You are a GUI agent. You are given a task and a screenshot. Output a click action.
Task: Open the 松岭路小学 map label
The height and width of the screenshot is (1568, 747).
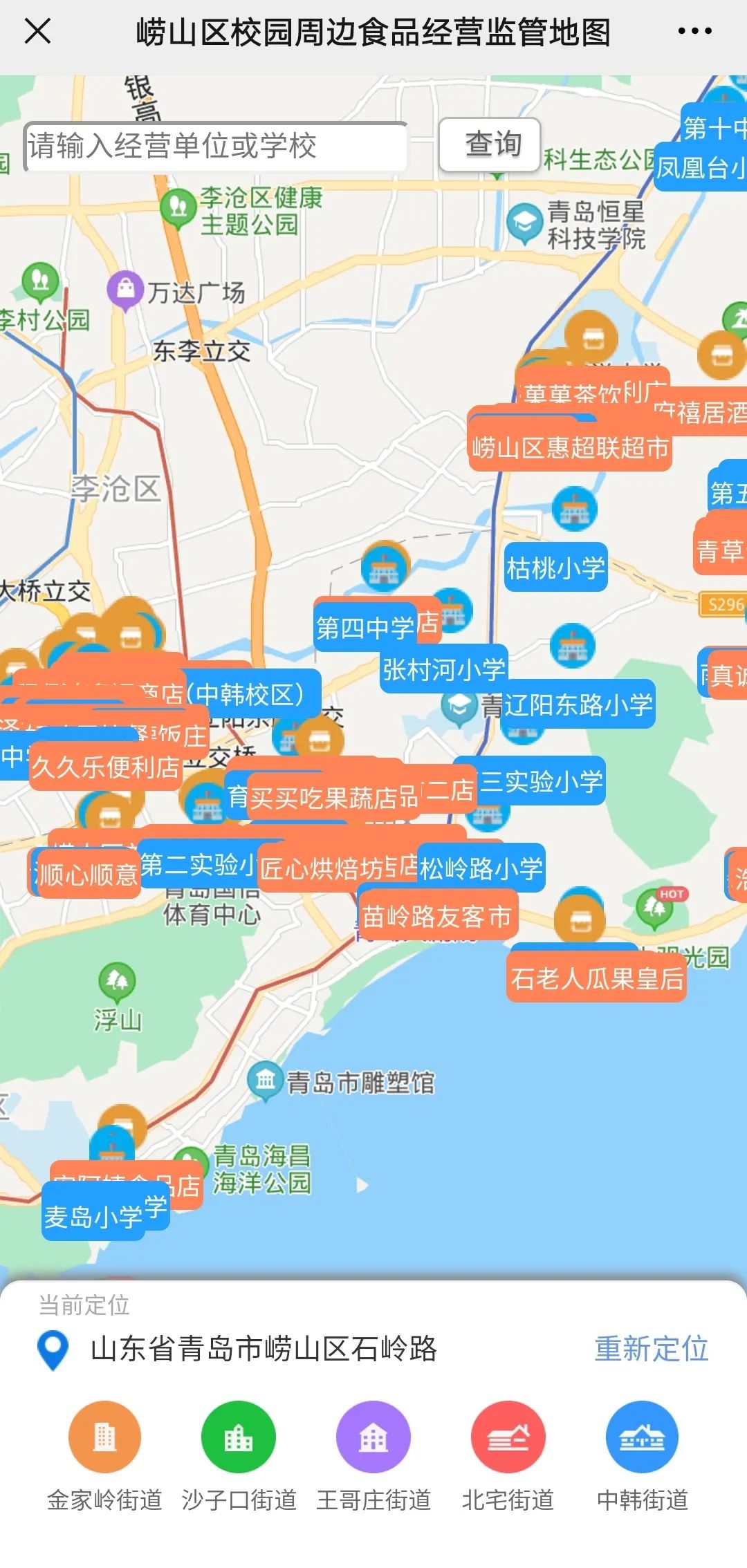(x=481, y=868)
